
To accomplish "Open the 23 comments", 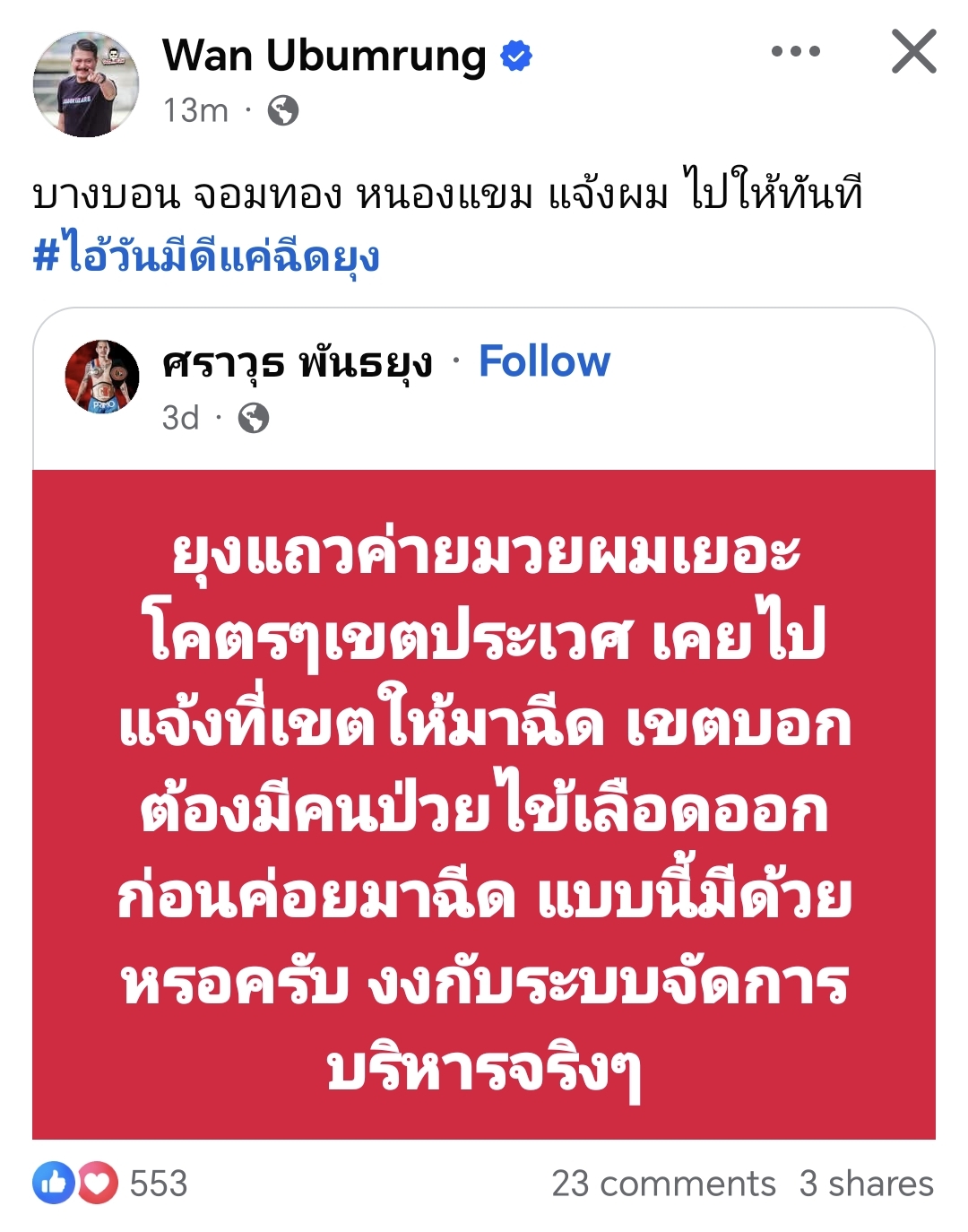I will coord(663,1184).
